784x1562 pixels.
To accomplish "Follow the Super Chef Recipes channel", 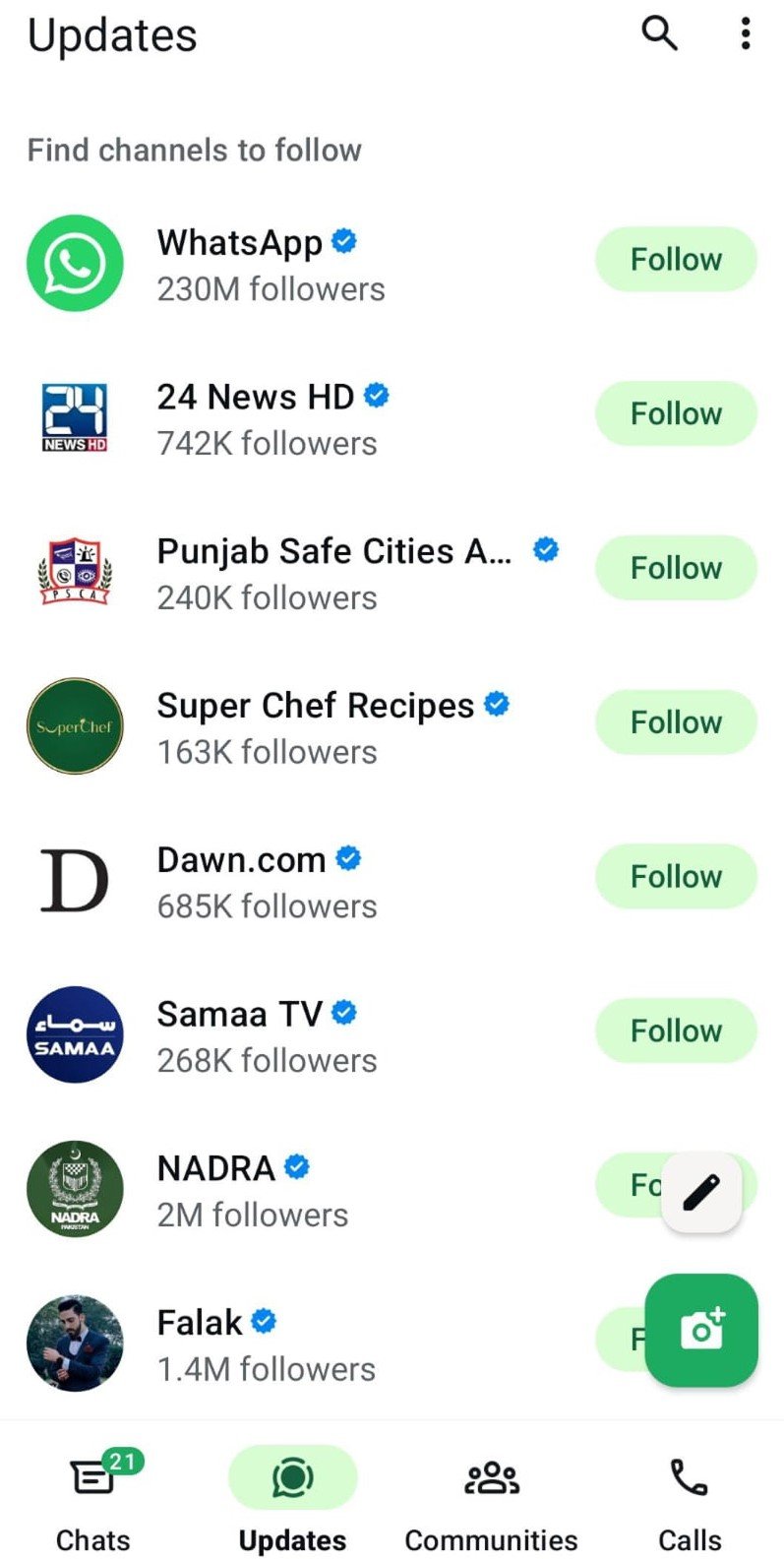I will tap(676, 721).
